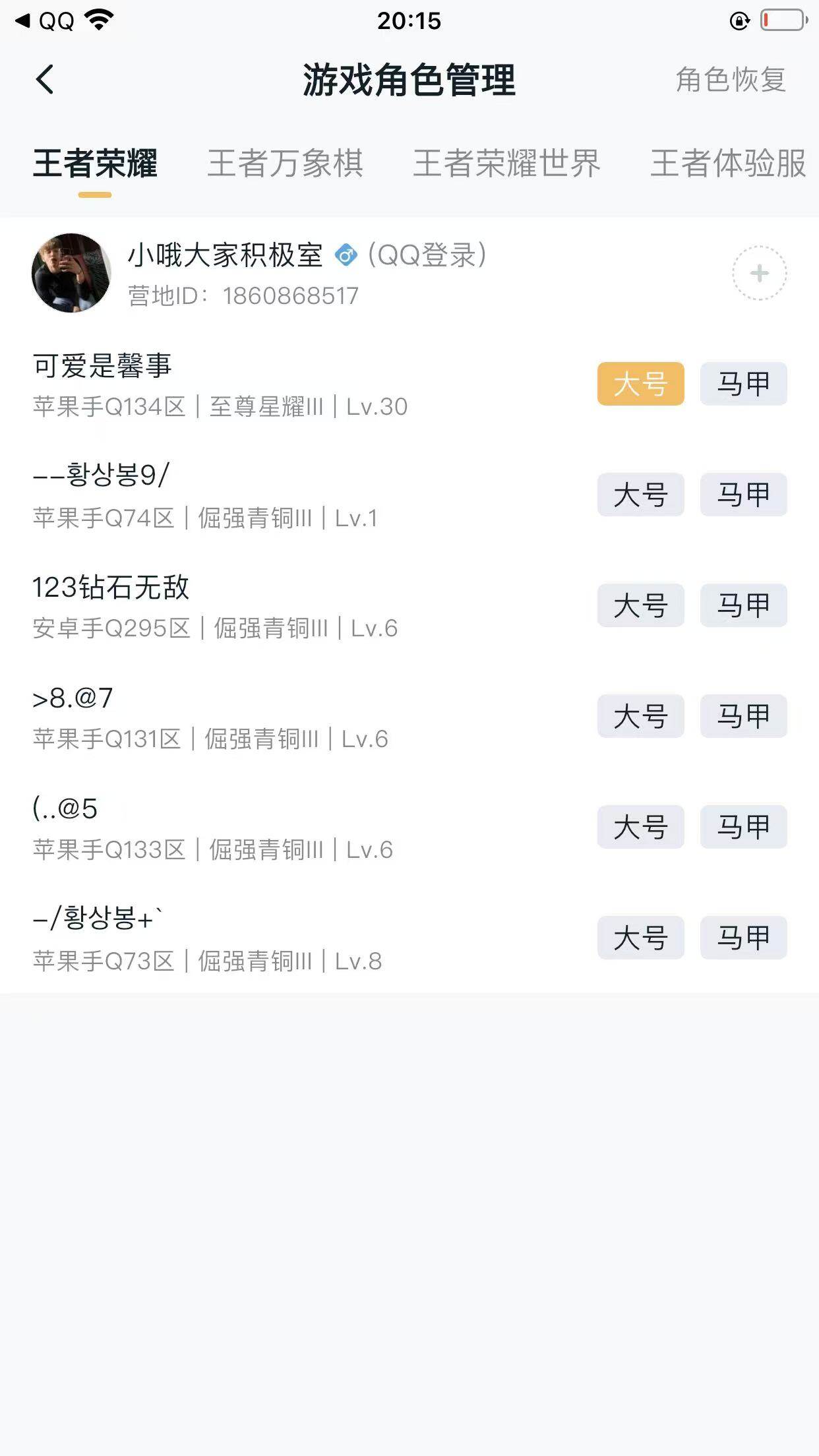Toggle 马甲 for 可爱是馨事
819x1456 pixels.
pos(743,384)
